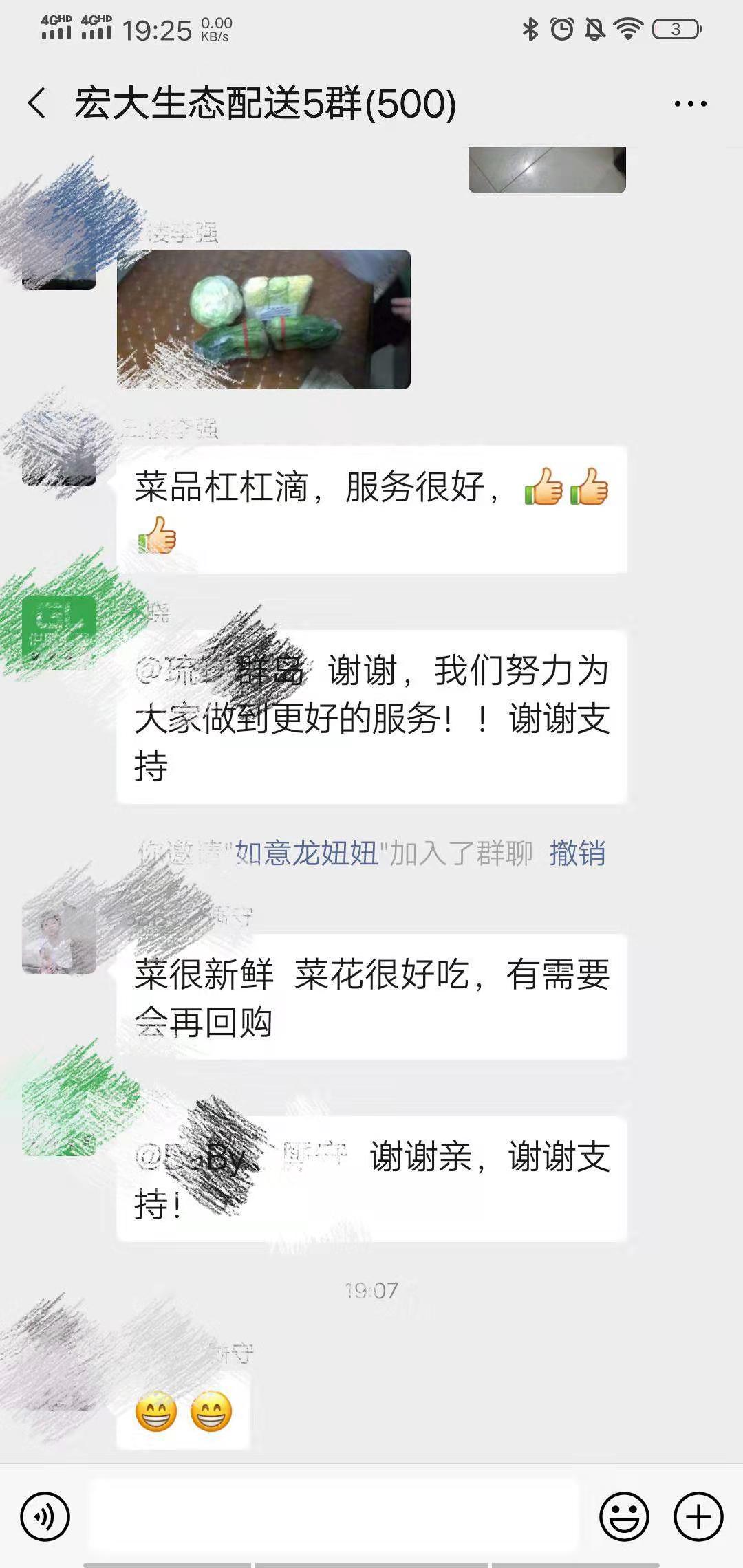This screenshot has width=743, height=1568.
Task: Open the emoji picker
Action: pos(624,1516)
